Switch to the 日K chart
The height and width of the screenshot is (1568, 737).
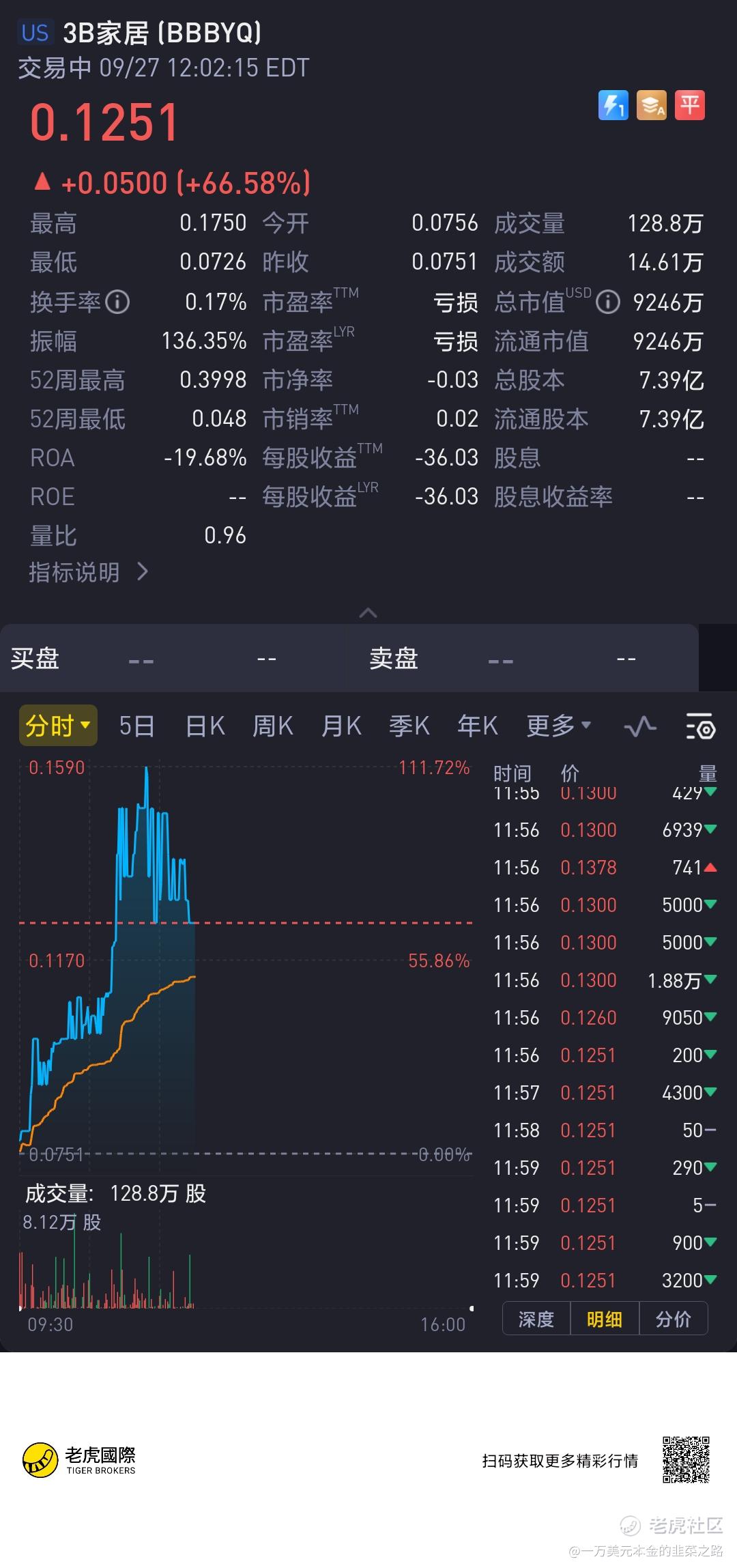click(x=205, y=726)
